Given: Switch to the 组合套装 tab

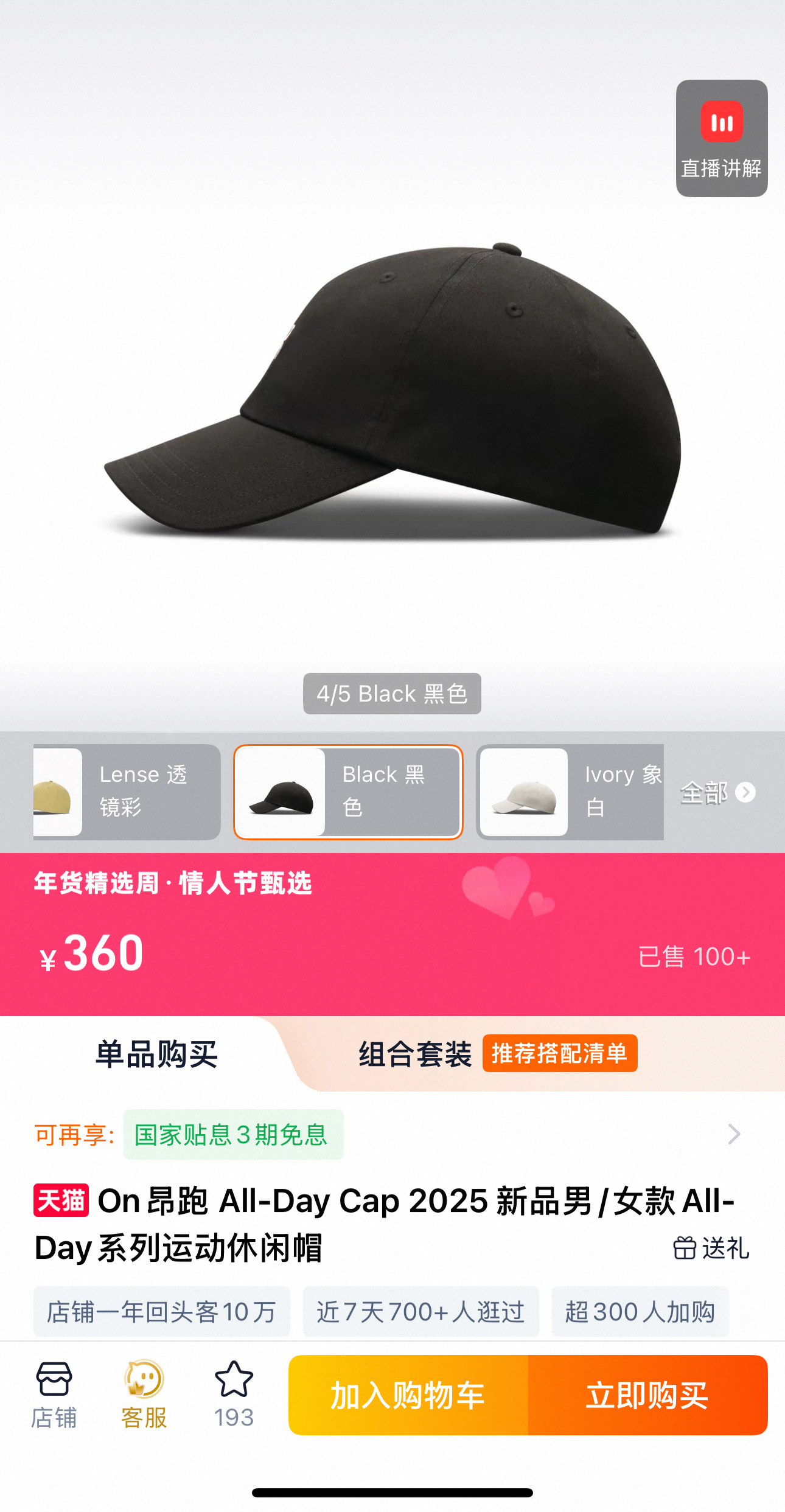Looking at the screenshot, I should pos(416,1054).
